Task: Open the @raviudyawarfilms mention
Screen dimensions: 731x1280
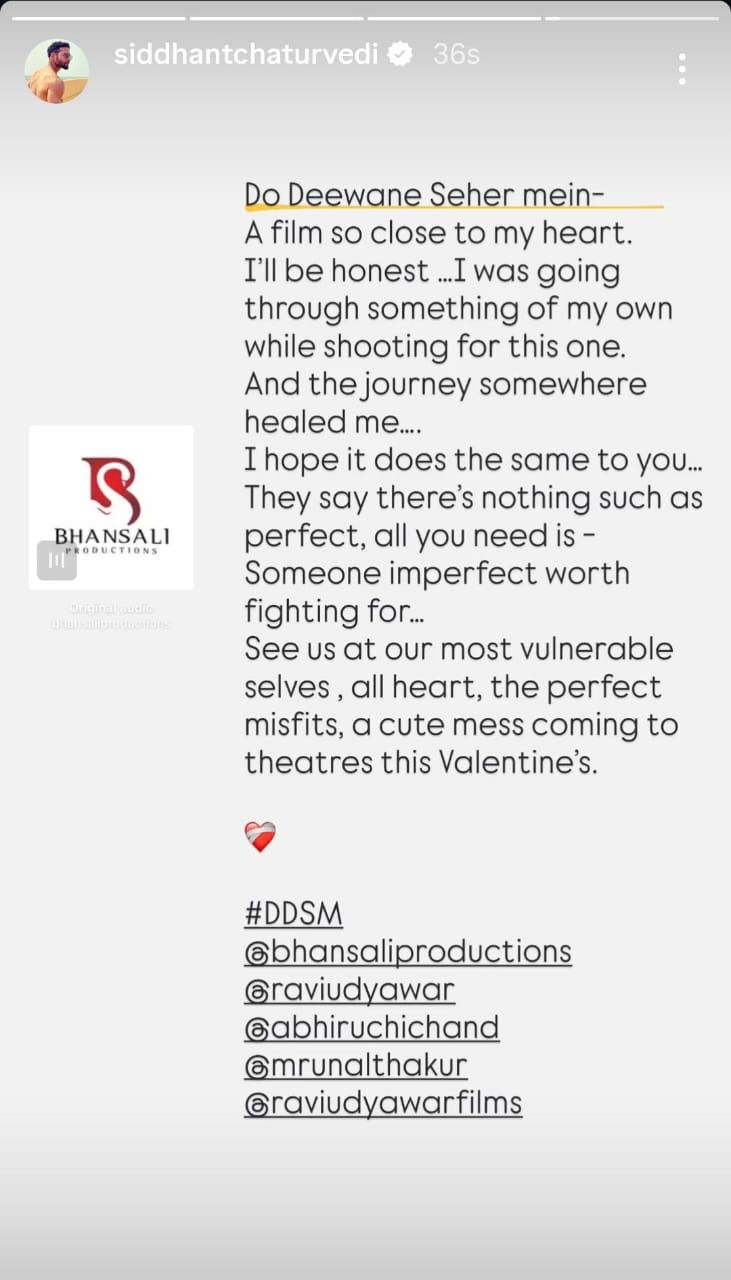Action: click(383, 1103)
